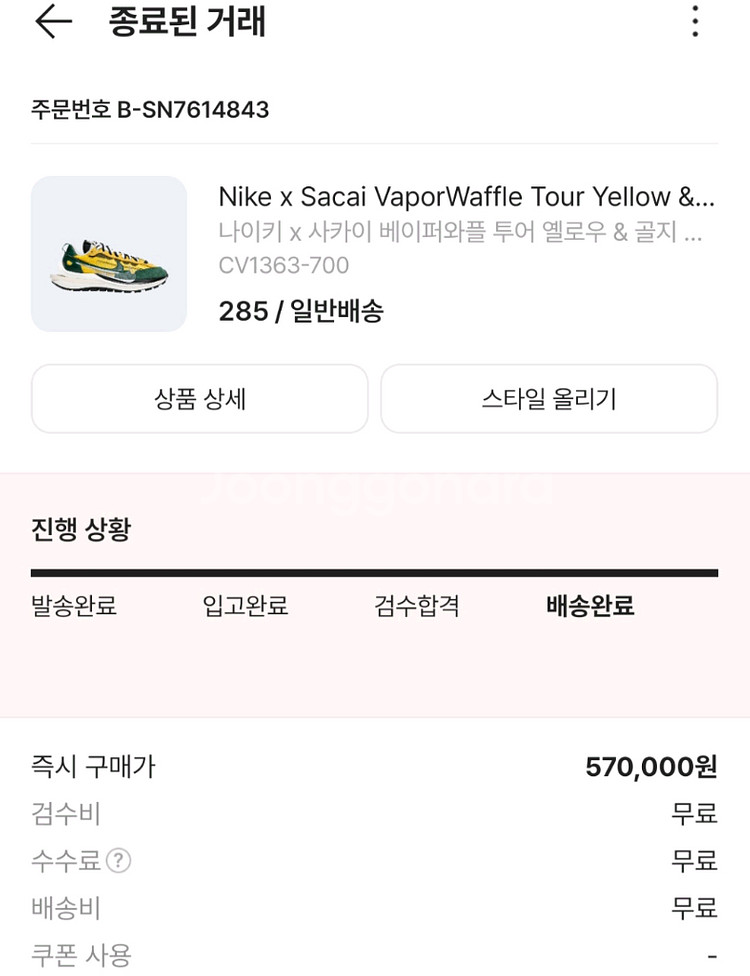This screenshot has height=976, width=750.
Task: Open the three-dot overflow menu
Action: pos(695,22)
